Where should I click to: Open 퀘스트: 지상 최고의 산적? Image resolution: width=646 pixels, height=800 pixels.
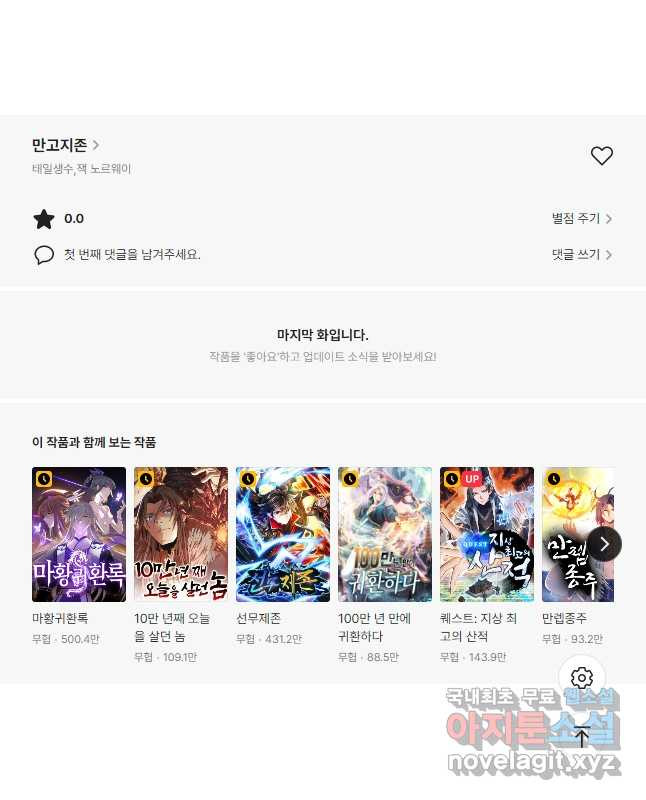(x=487, y=535)
